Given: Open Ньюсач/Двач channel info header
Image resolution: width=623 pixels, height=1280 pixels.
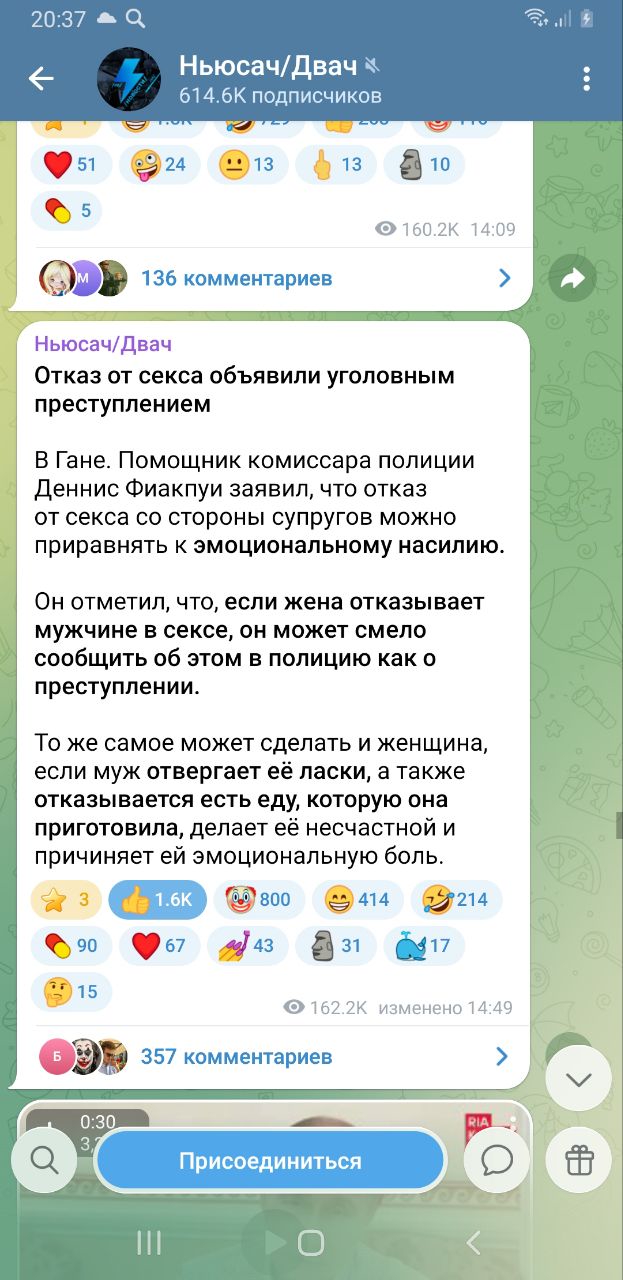Looking at the screenshot, I should point(270,79).
